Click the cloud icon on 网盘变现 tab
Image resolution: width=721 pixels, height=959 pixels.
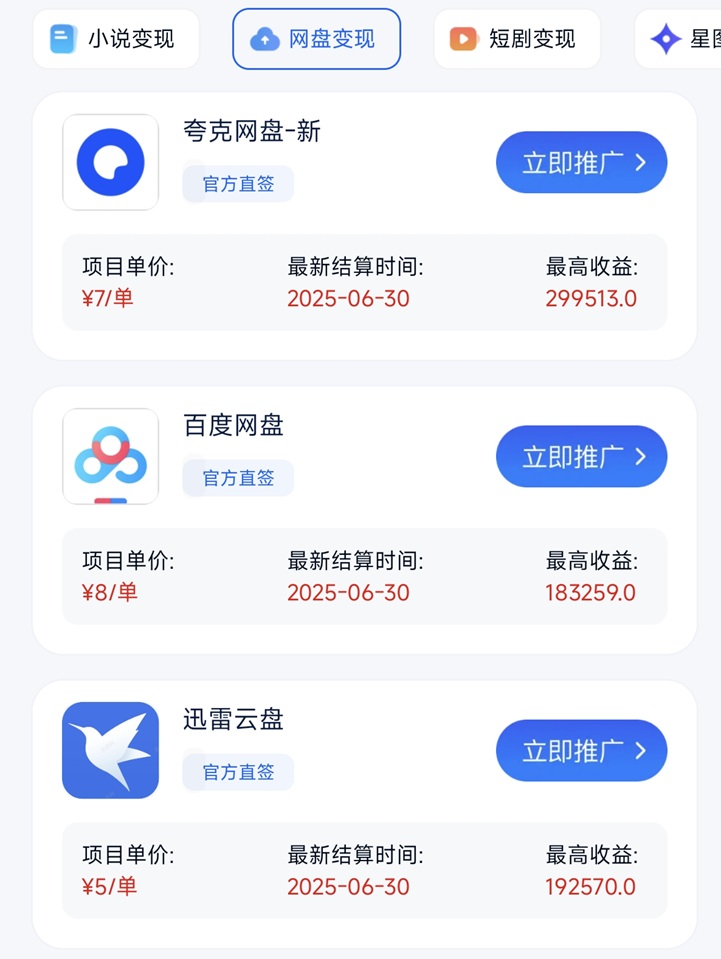coord(264,39)
